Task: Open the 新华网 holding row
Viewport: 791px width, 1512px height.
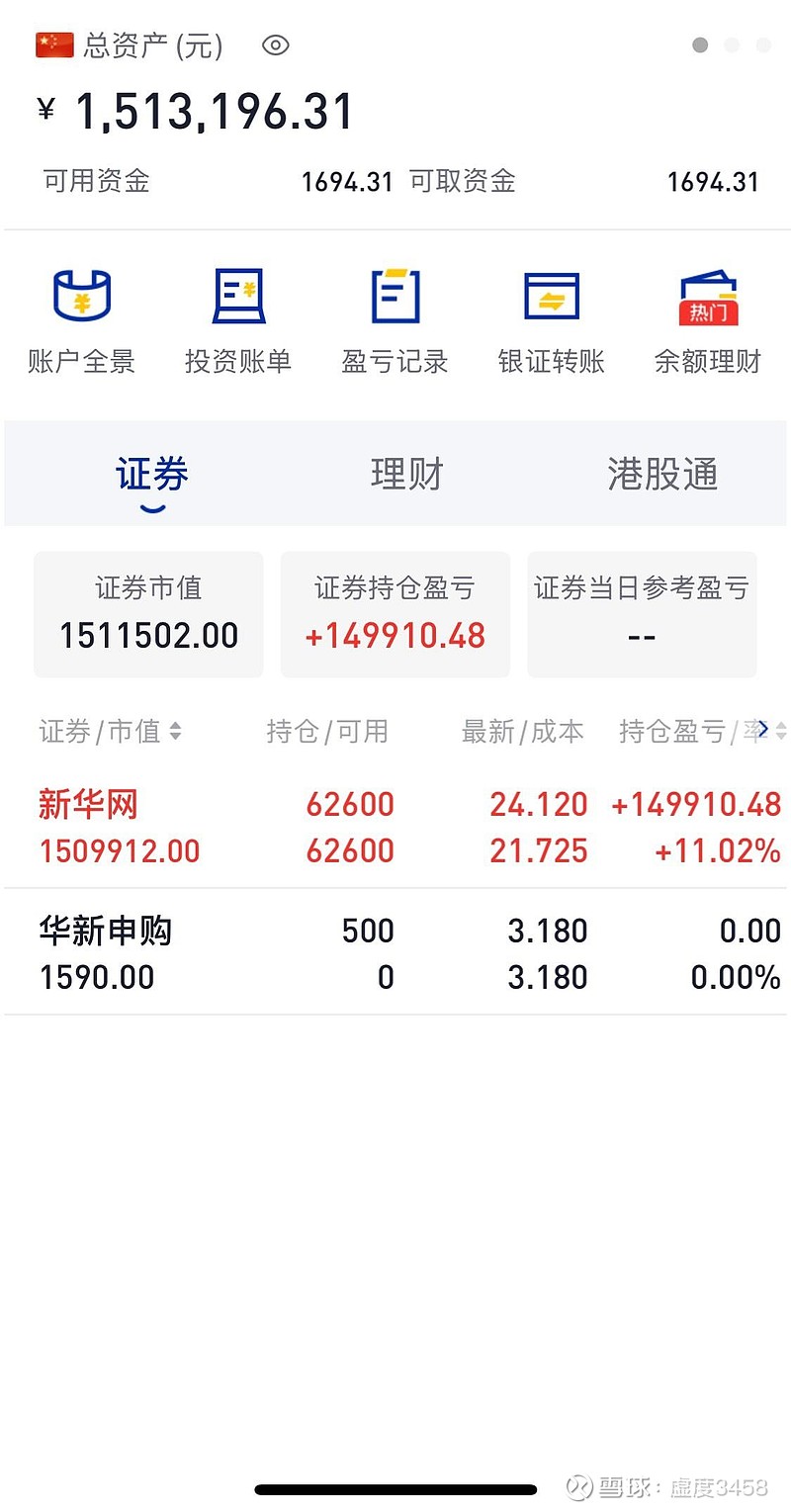Action: pyautogui.click(x=395, y=828)
